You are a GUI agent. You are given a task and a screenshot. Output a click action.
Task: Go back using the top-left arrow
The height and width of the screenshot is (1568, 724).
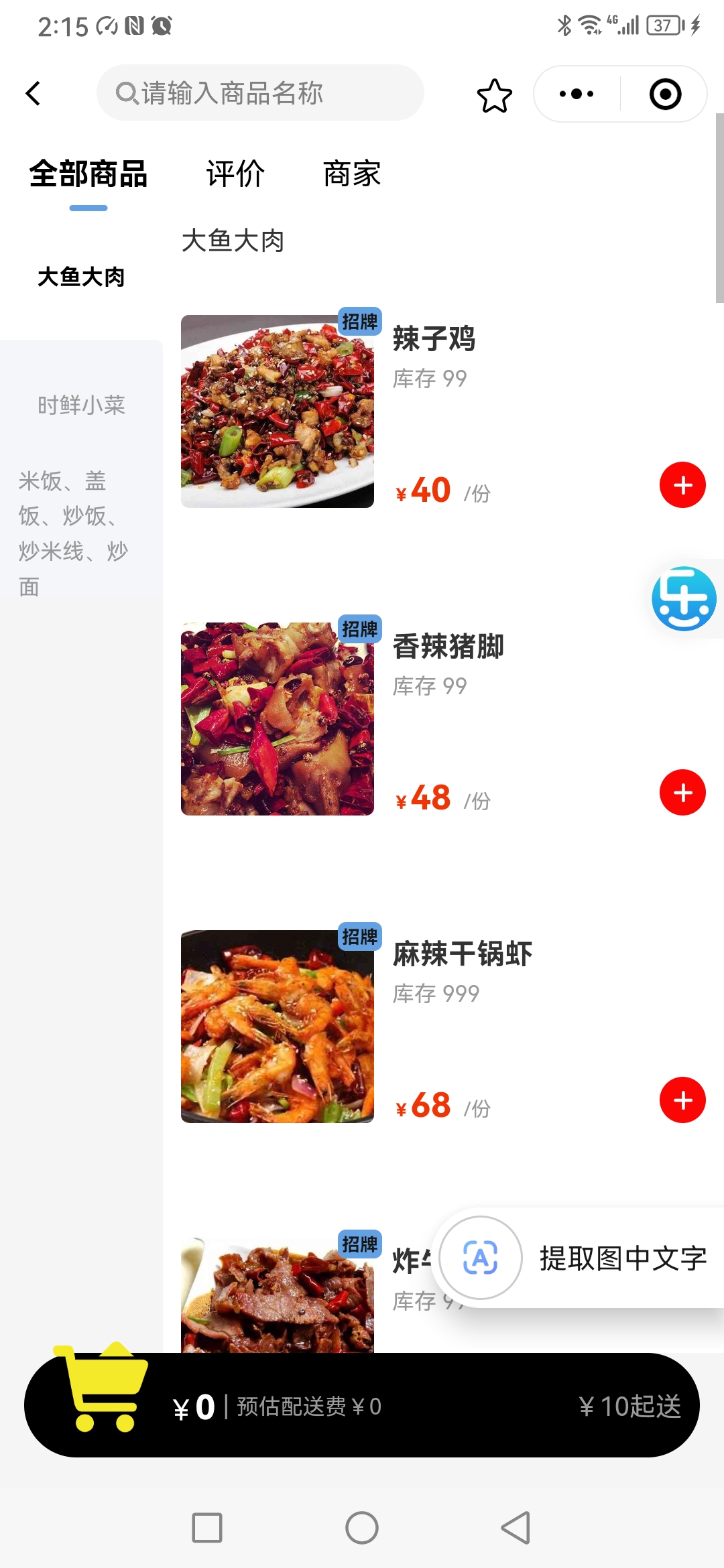tap(33, 93)
